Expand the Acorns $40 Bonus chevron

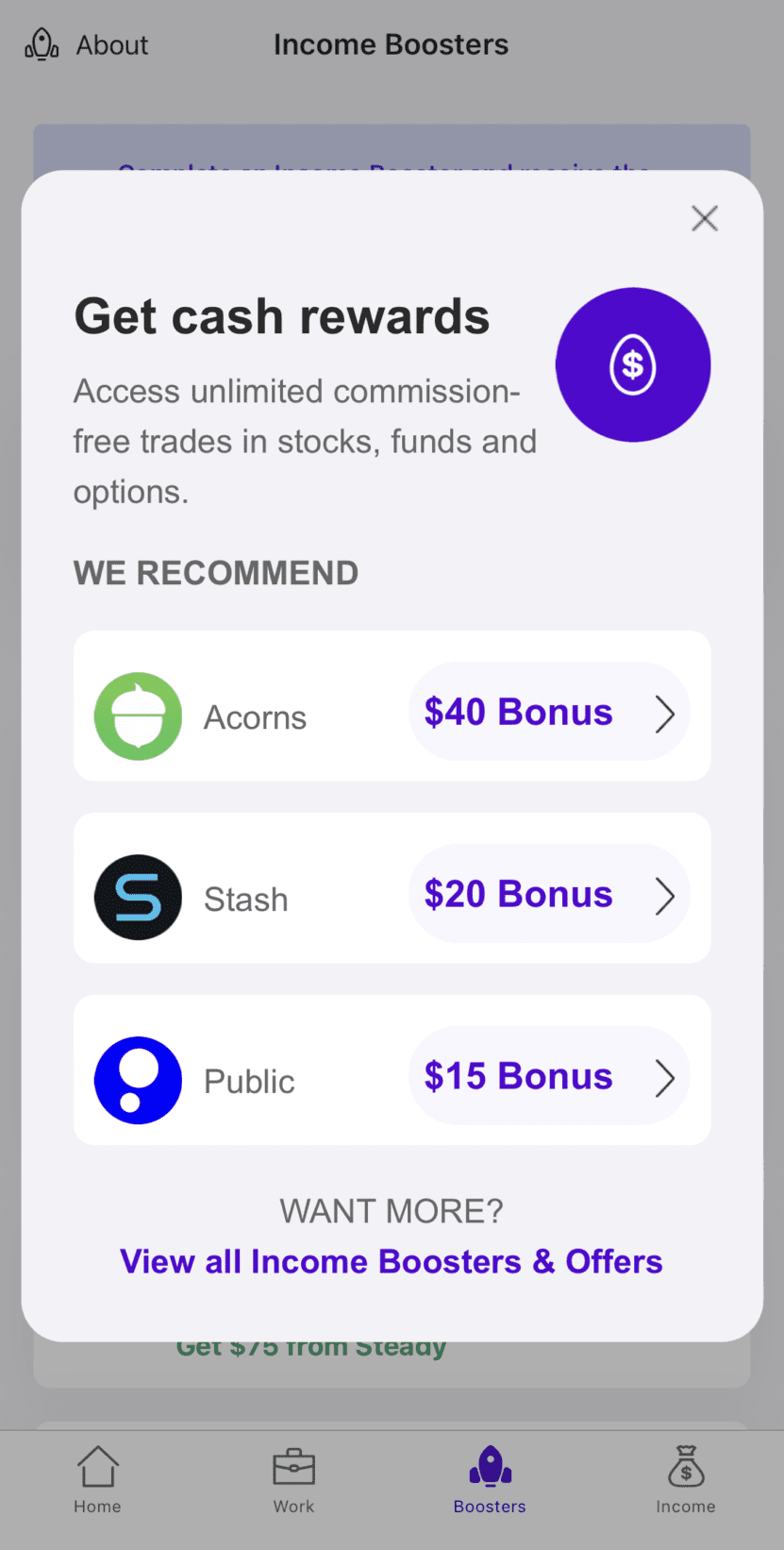point(666,714)
